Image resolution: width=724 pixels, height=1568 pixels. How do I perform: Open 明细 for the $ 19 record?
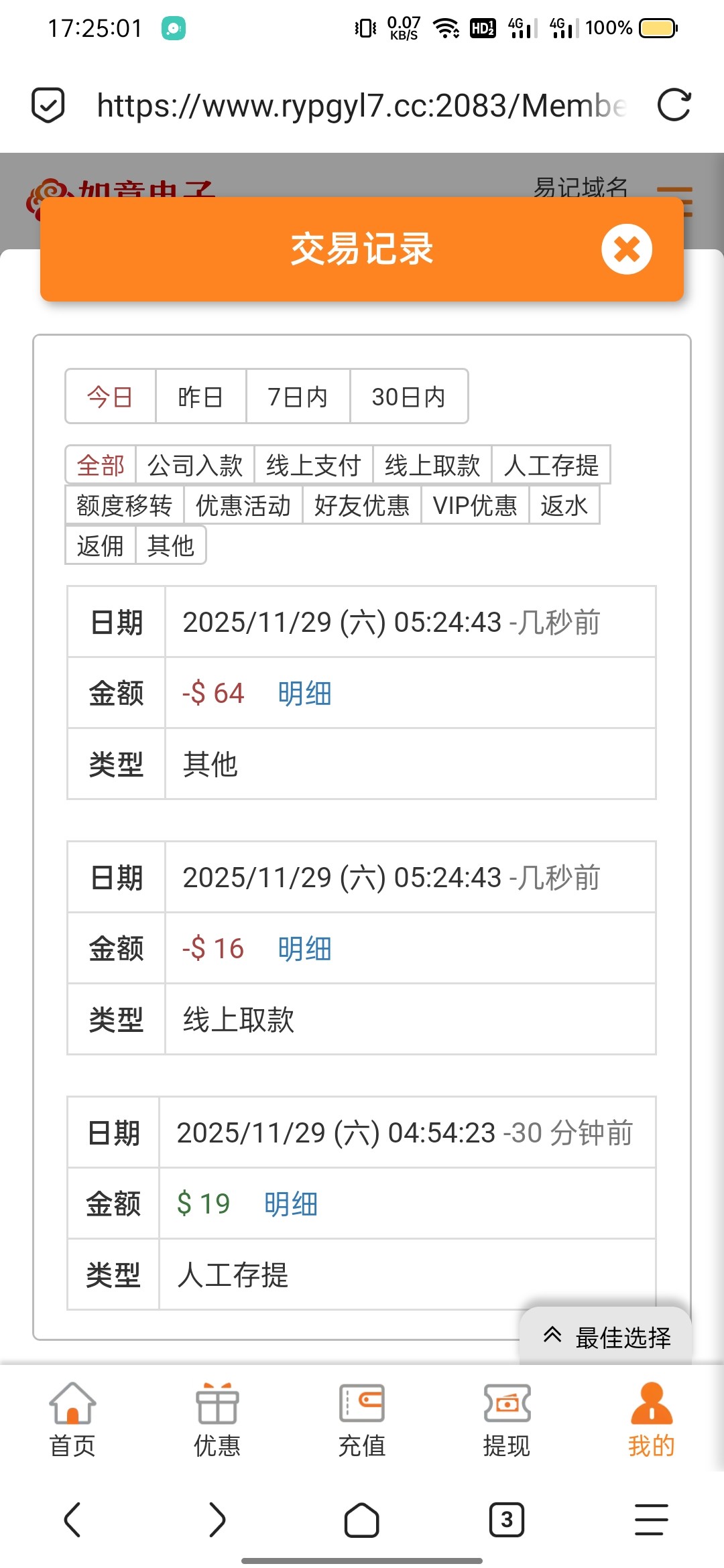point(290,1204)
